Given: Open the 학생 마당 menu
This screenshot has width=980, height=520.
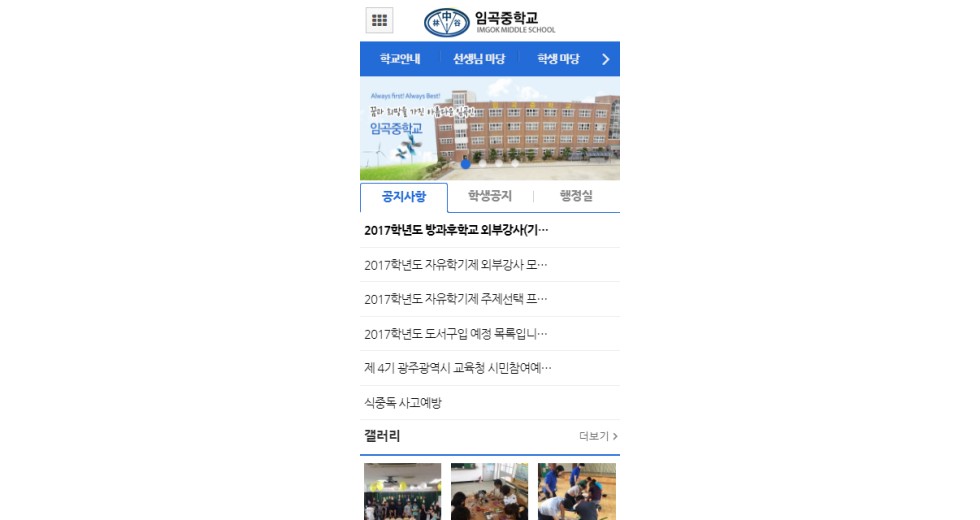Looking at the screenshot, I should coord(558,59).
